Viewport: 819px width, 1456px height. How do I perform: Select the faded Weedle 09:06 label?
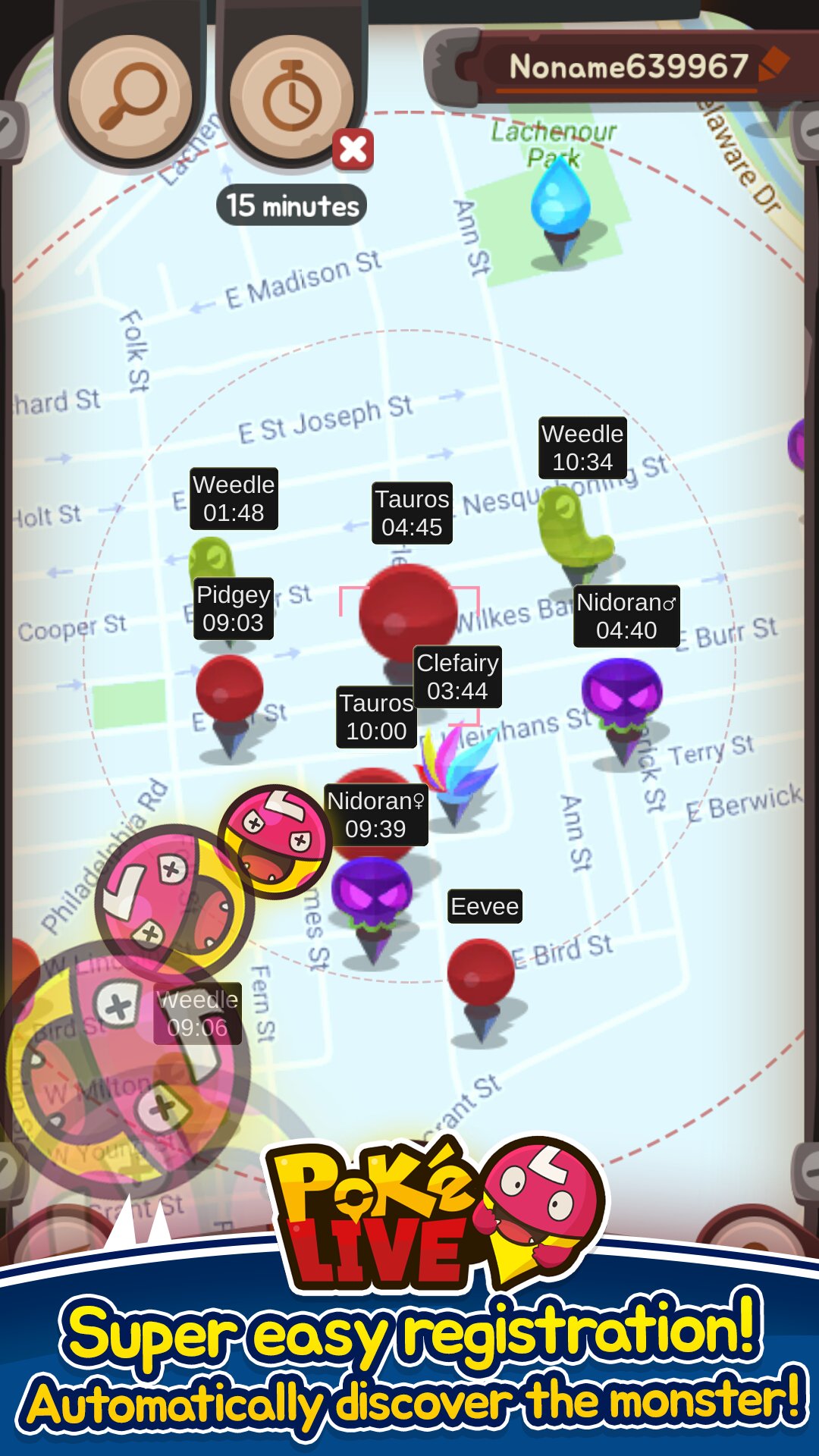click(x=198, y=1012)
